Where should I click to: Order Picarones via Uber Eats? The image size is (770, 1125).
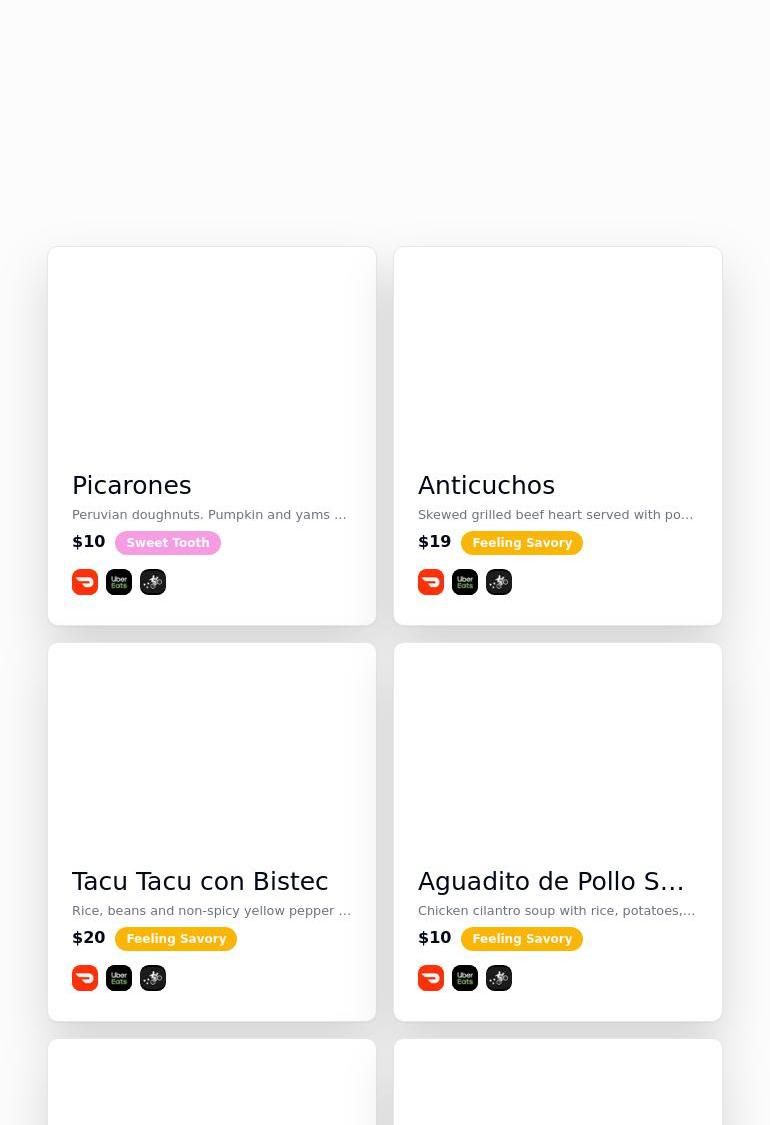coord(119,582)
